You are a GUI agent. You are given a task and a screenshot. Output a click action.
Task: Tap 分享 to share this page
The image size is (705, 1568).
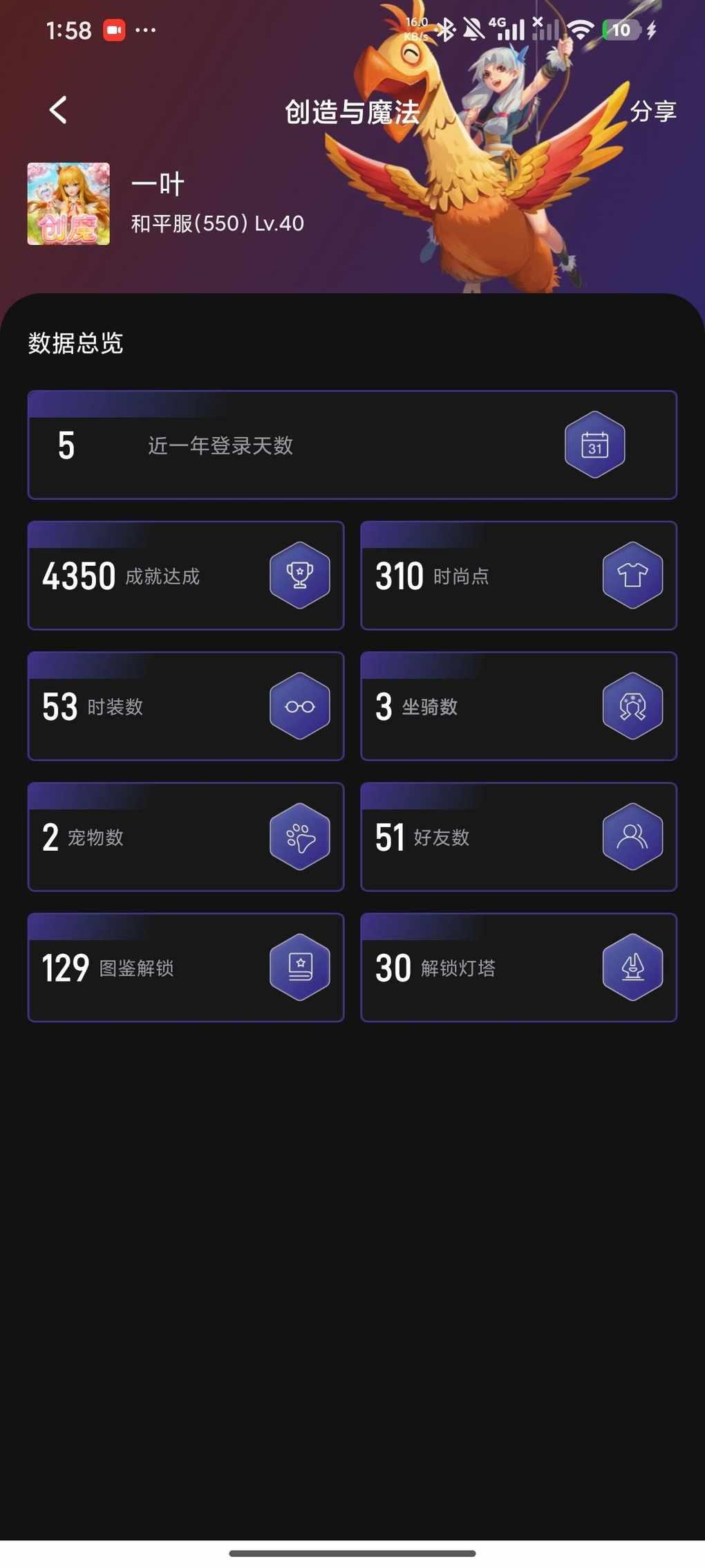click(x=652, y=111)
